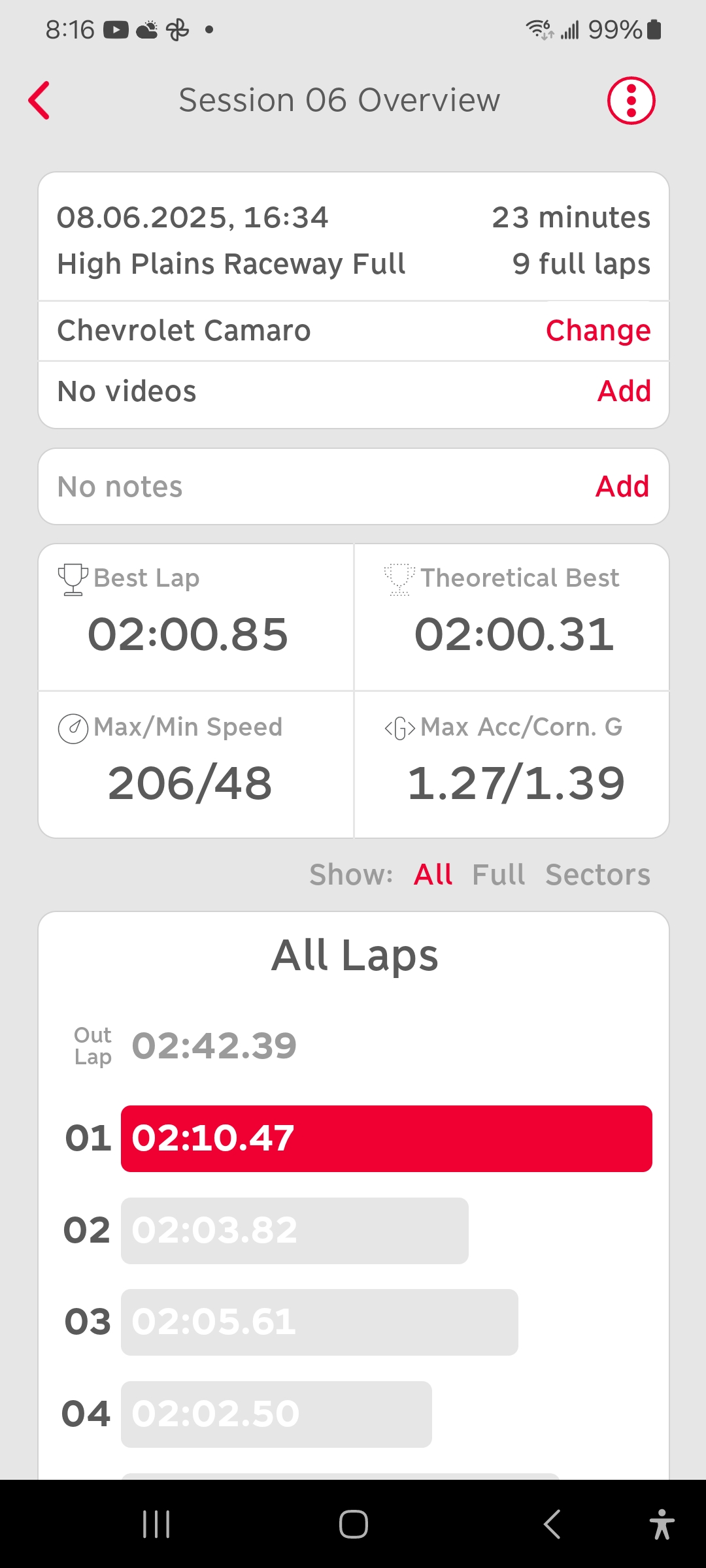
Task: Add a video to this session
Action: click(x=624, y=391)
